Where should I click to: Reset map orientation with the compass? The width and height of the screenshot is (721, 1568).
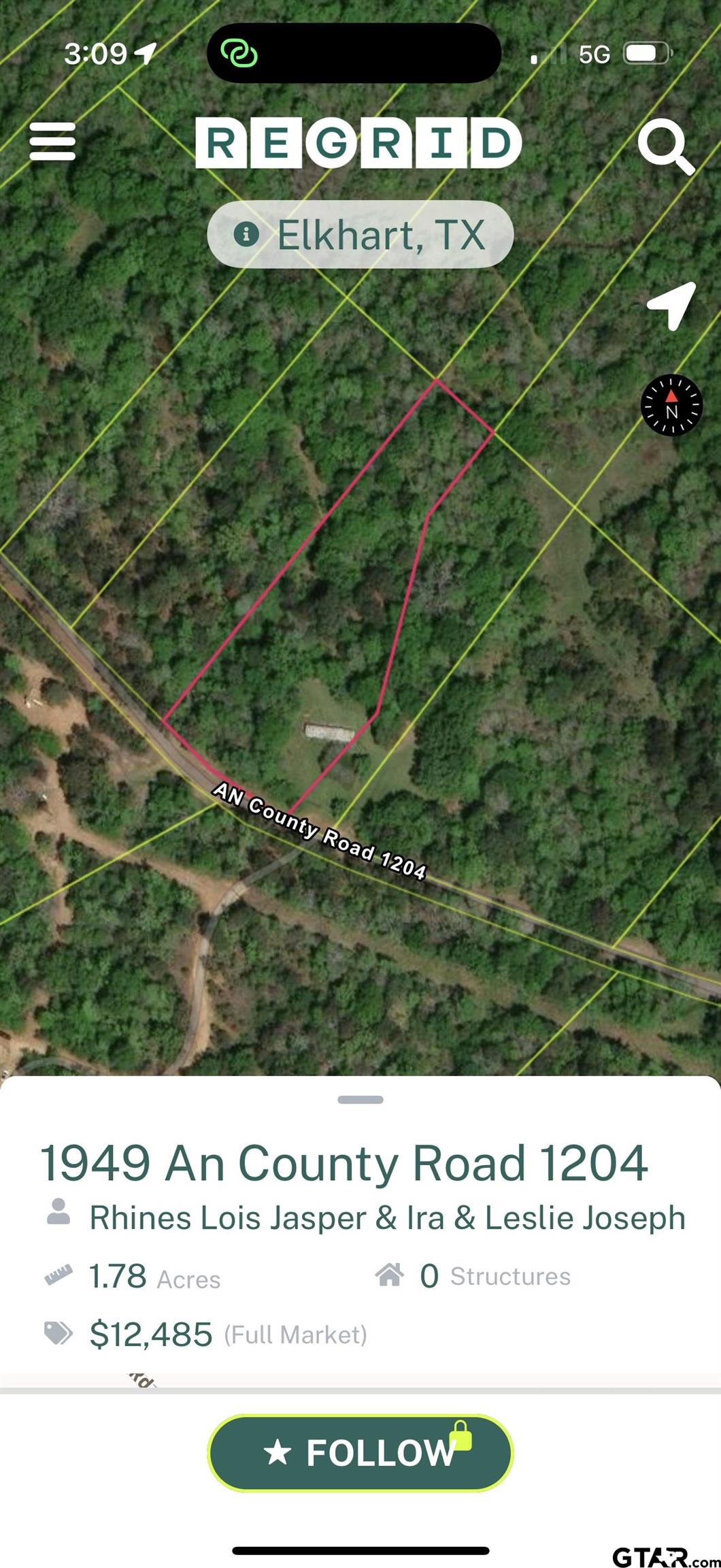point(671,405)
